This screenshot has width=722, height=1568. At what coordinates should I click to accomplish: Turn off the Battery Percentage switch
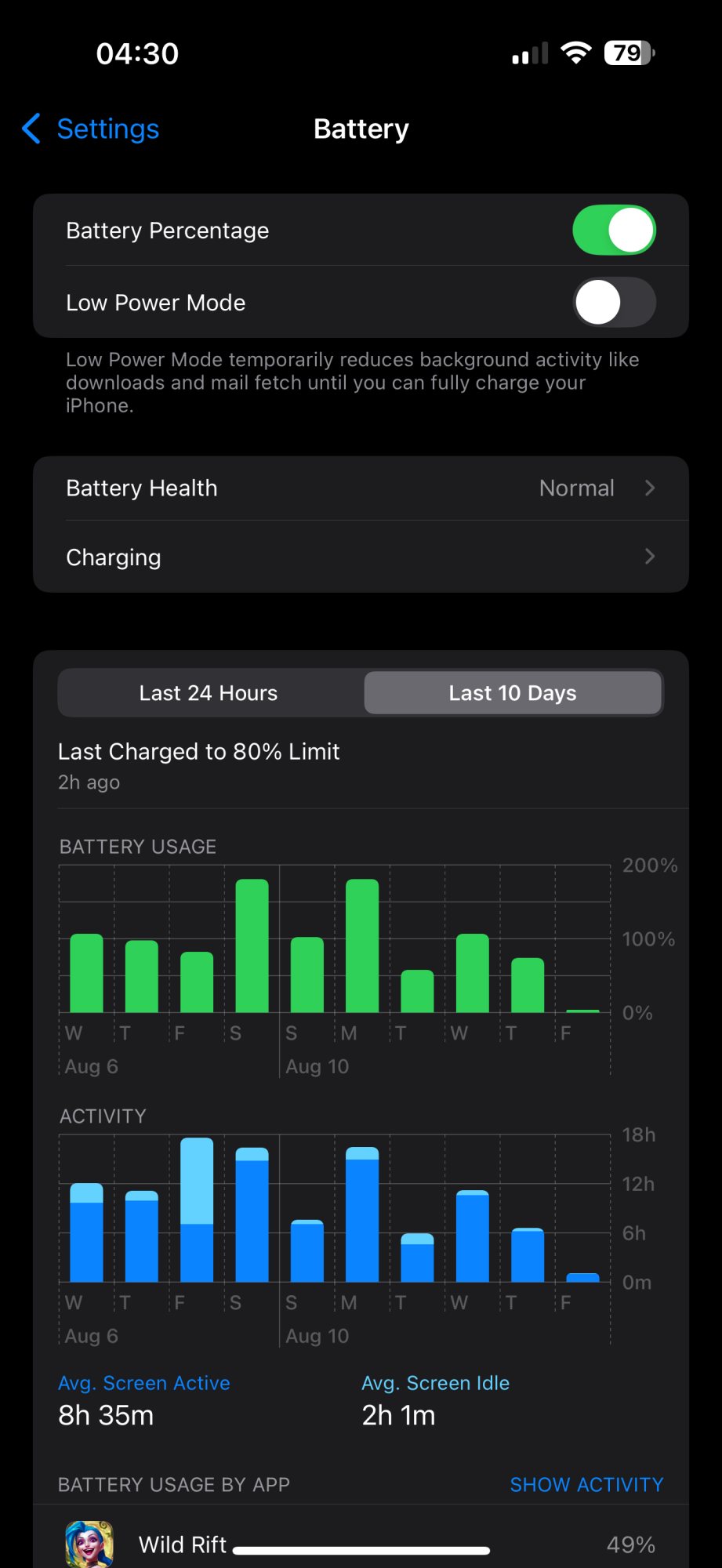coord(614,230)
